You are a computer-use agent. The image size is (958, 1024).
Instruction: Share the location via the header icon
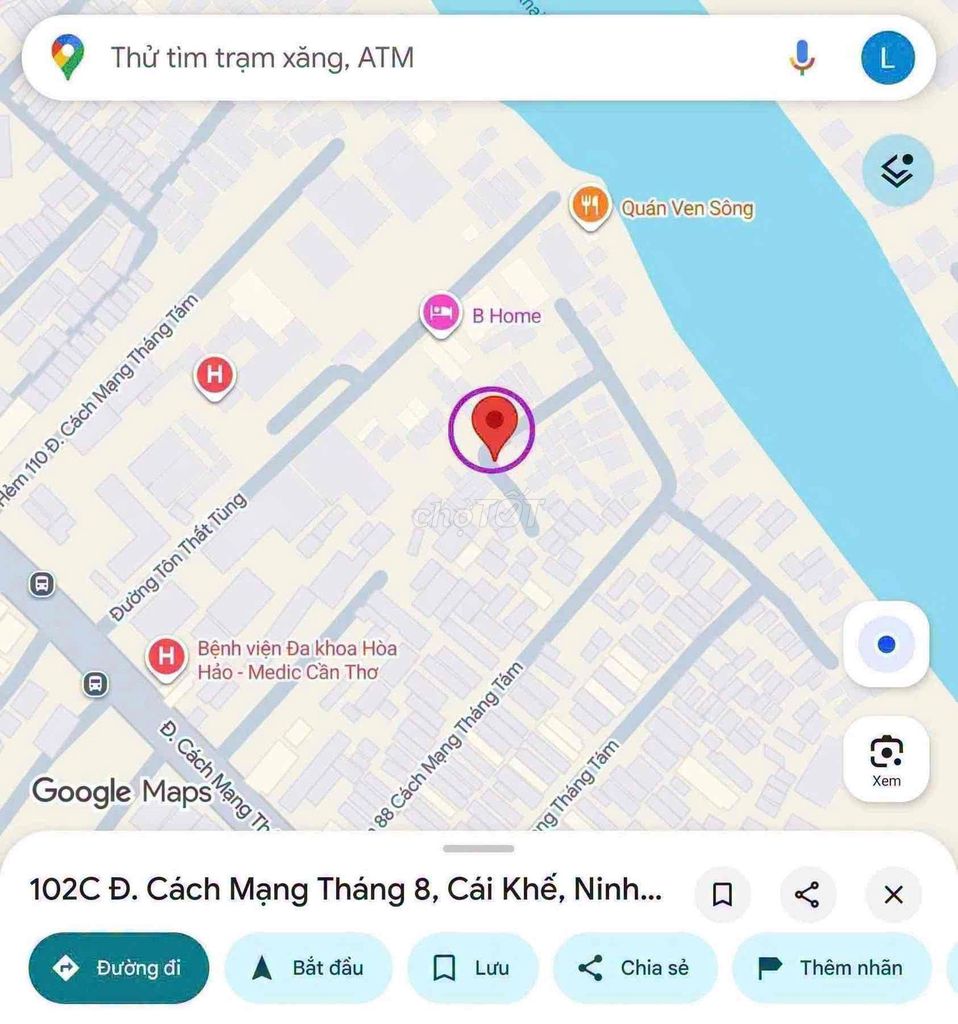807,894
